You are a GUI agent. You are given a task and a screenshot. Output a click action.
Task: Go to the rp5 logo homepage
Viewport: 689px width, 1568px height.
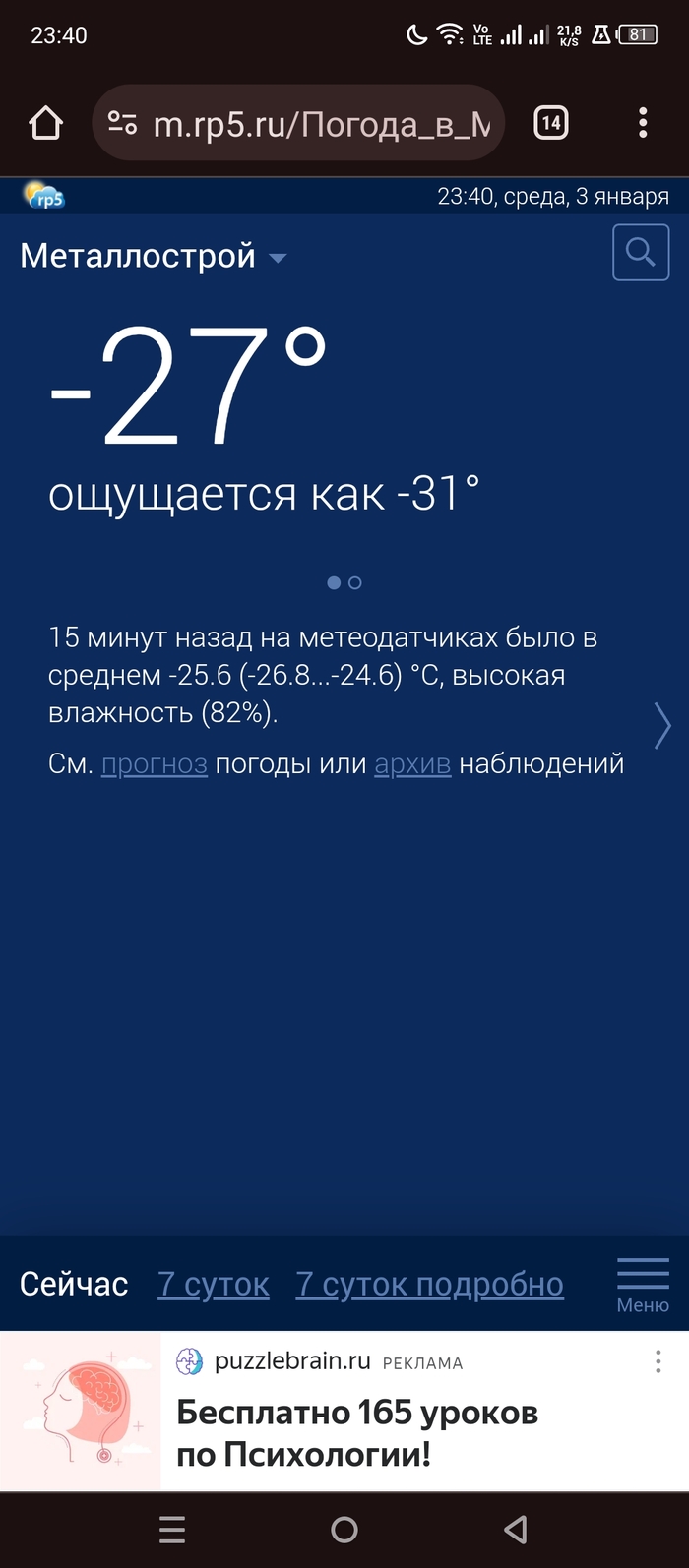click(44, 196)
